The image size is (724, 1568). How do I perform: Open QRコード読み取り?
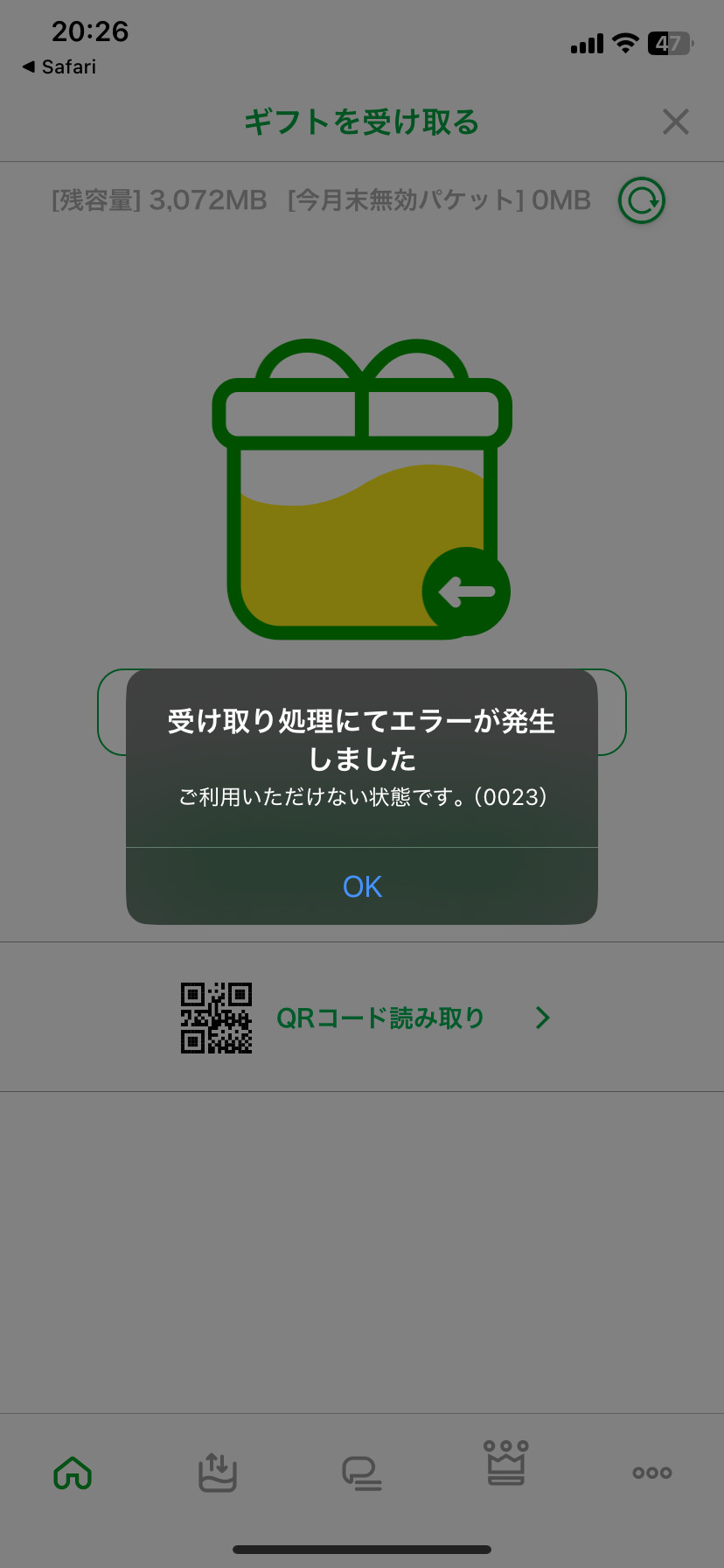pyautogui.click(x=362, y=1018)
